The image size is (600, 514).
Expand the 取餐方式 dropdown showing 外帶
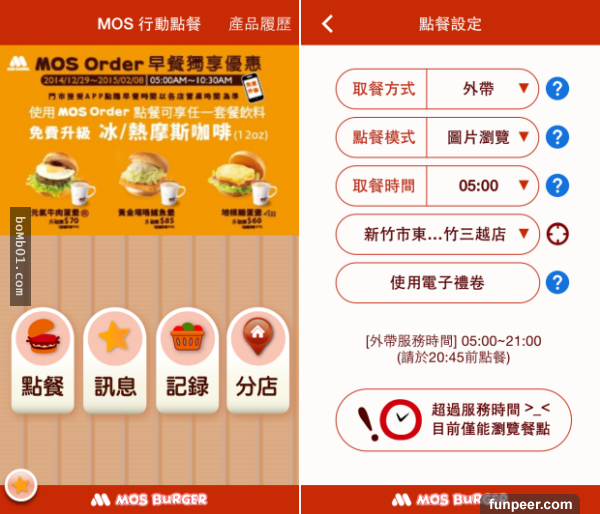(x=482, y=89)
